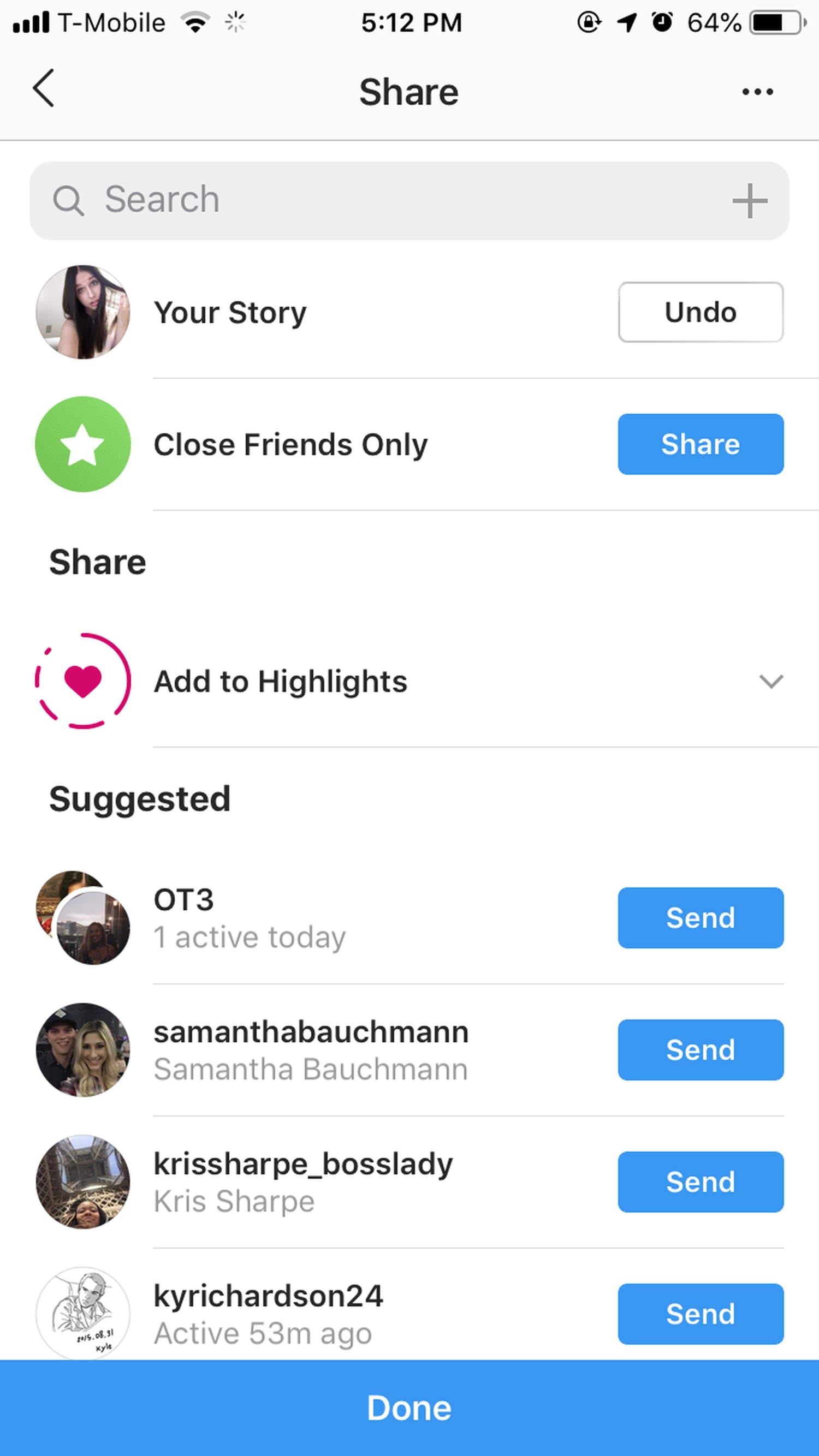
Task: Send the story to kyrichardson24
Action: (700, 1314)
